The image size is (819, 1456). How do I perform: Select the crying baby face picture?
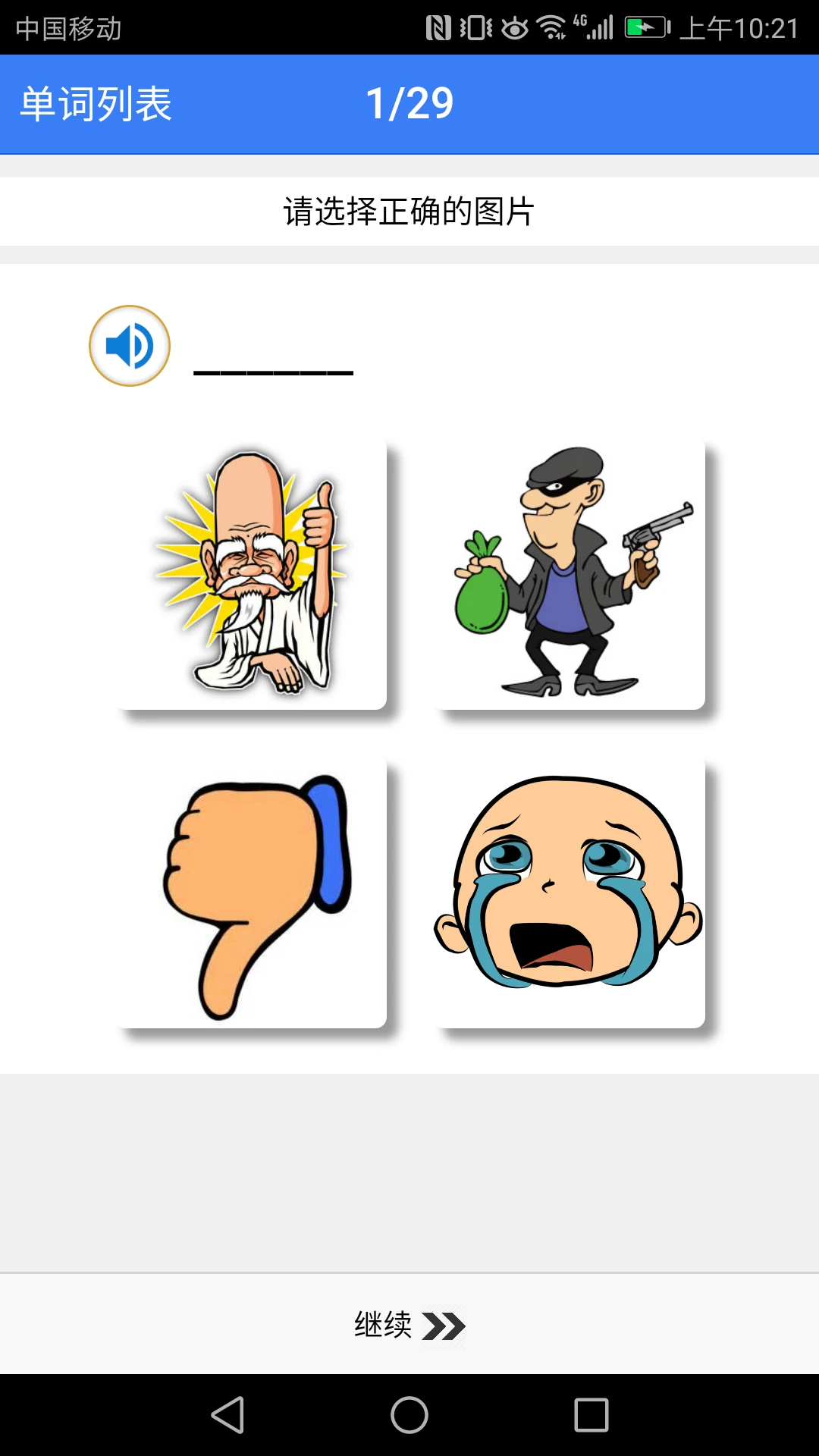tap(571, 893)
